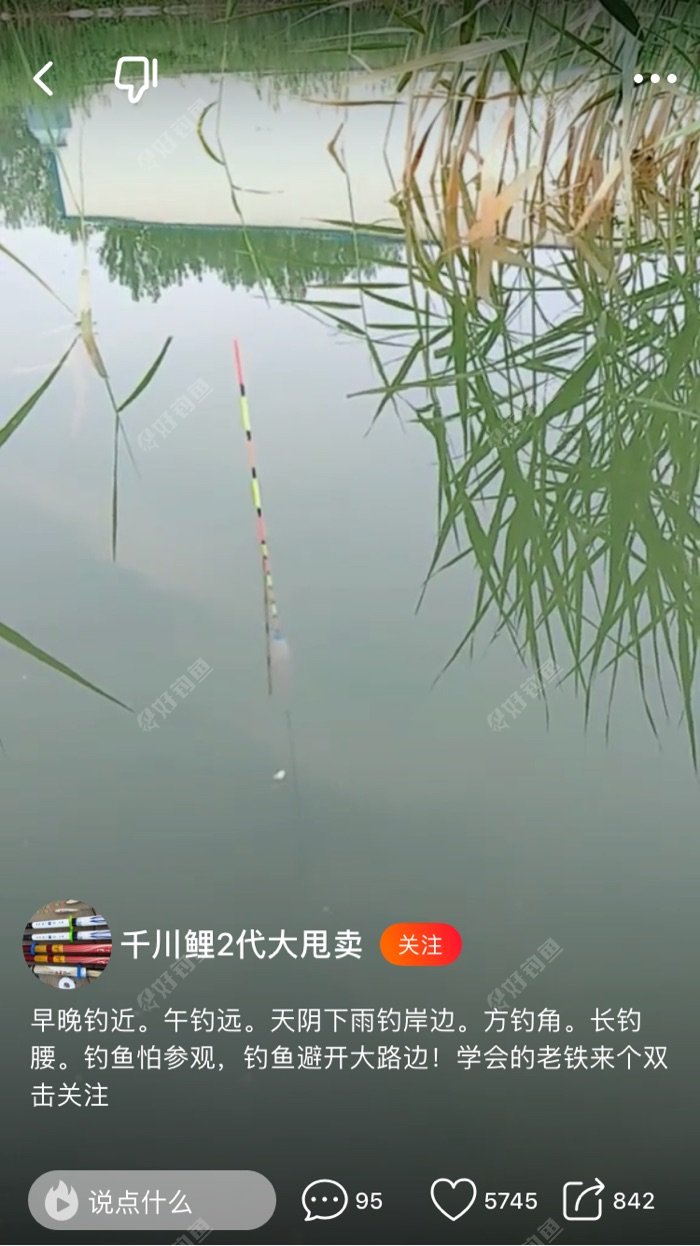The height and width of the screenshot is (1246, 700).
Task: Follow the author with 关注 button
Action: click(x=420, y=944)
